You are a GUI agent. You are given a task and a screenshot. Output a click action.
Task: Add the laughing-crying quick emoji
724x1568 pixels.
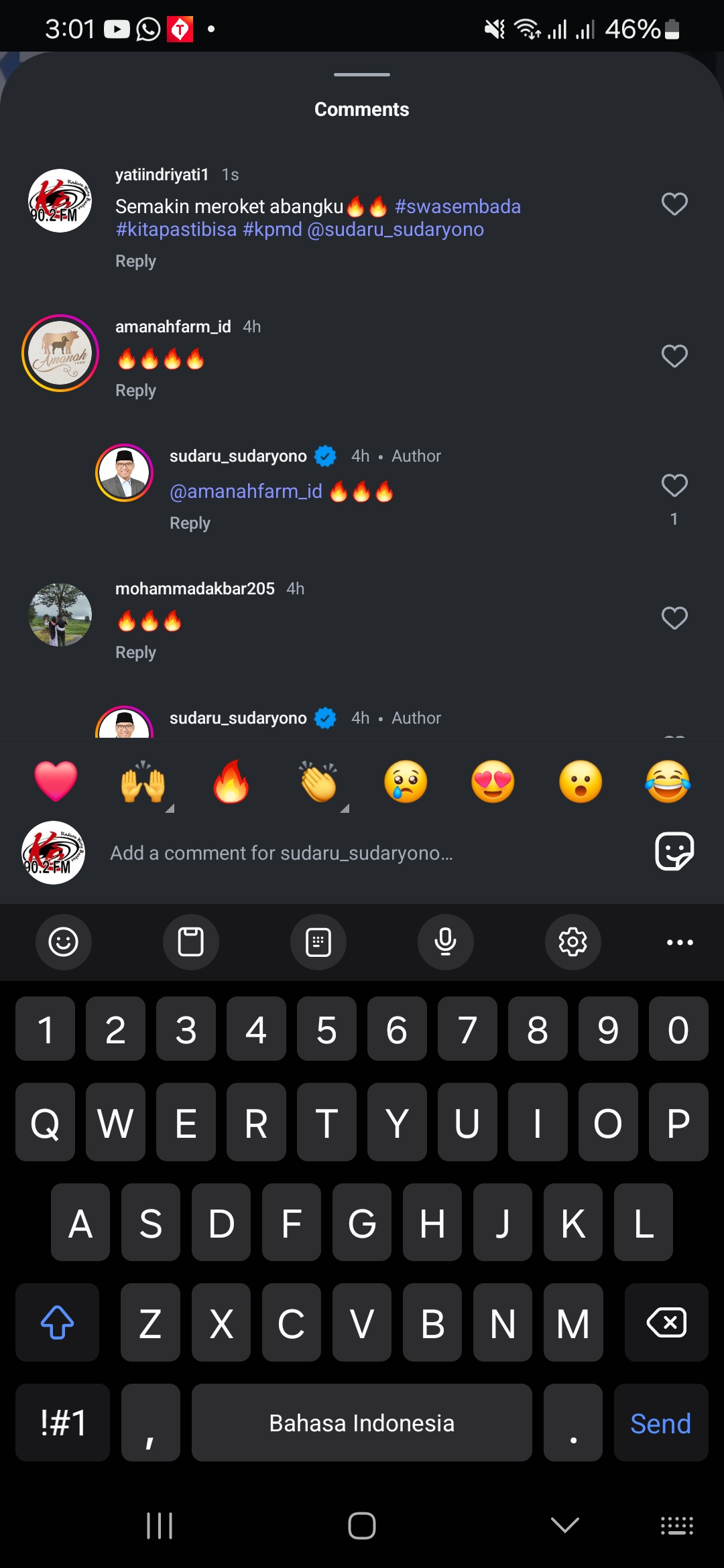668,781
